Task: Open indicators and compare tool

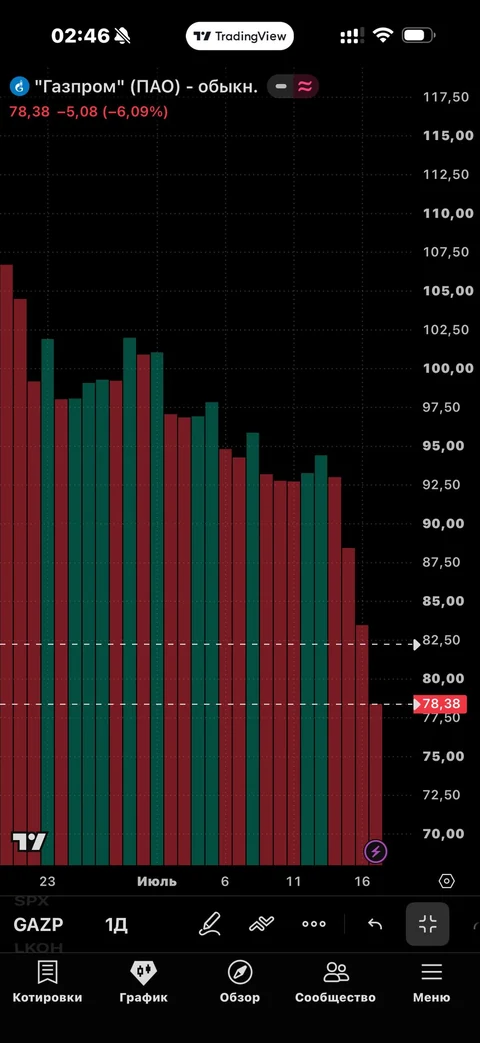Action: tap(262, 924)
